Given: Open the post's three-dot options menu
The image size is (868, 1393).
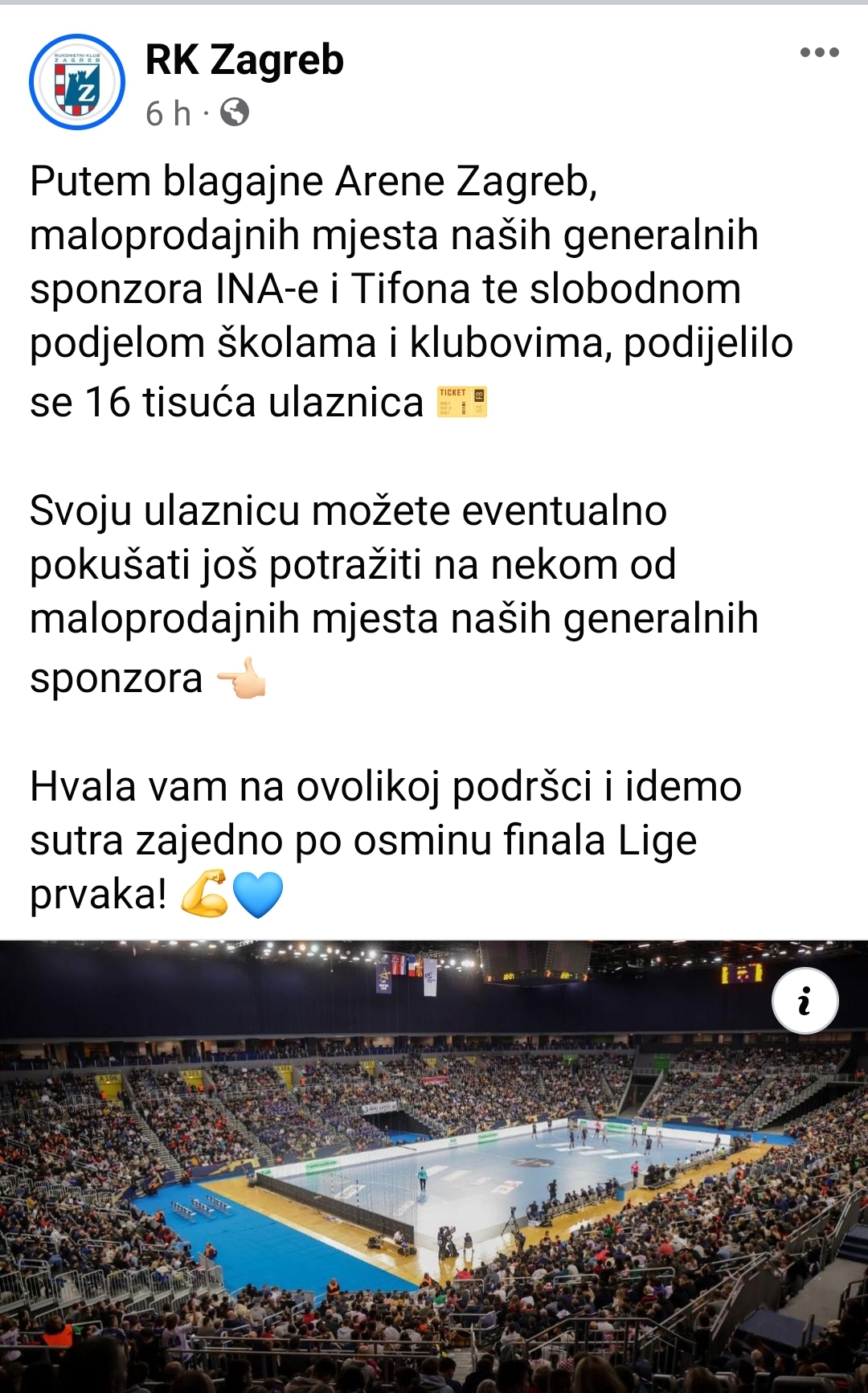Looking at the screenshot, I should tap(819, 53).
